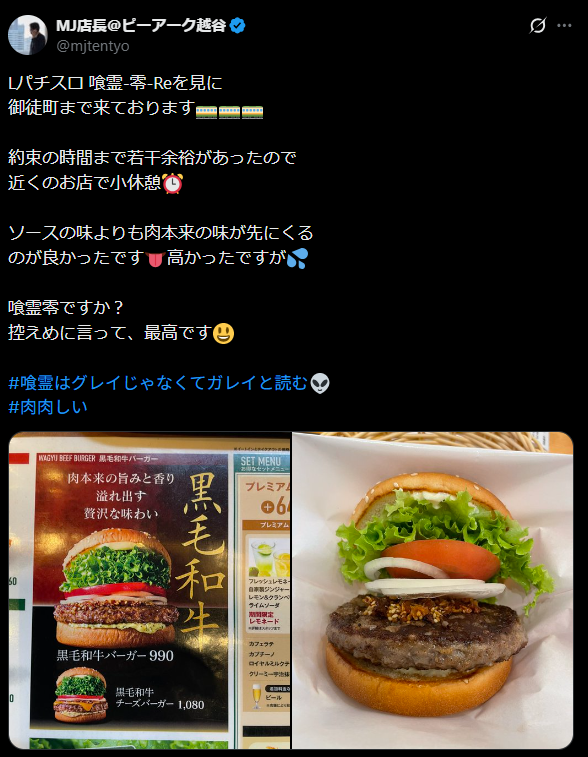Open the post's overflow menu
This screenshot has height=757, width=588.
[564, 26]
